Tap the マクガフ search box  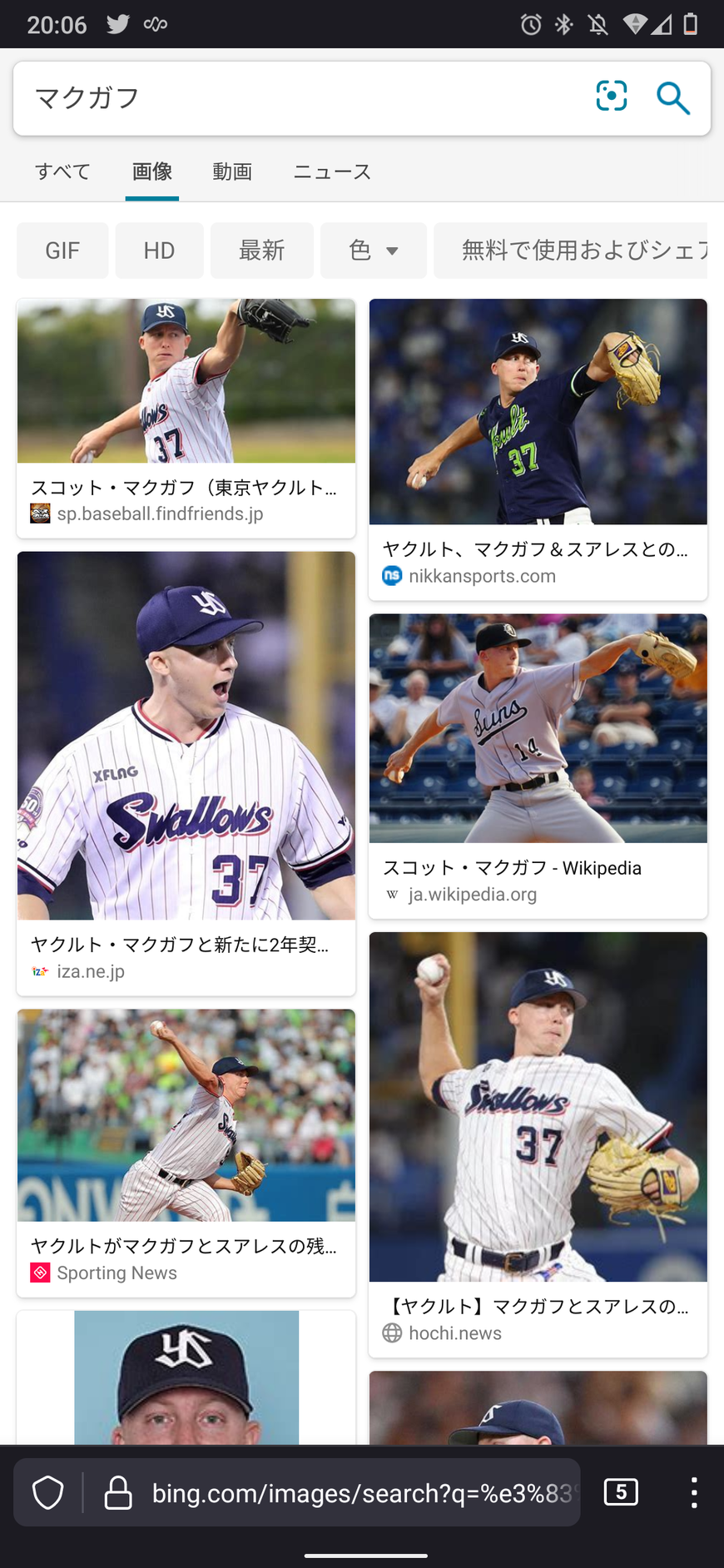pos(300,98)
